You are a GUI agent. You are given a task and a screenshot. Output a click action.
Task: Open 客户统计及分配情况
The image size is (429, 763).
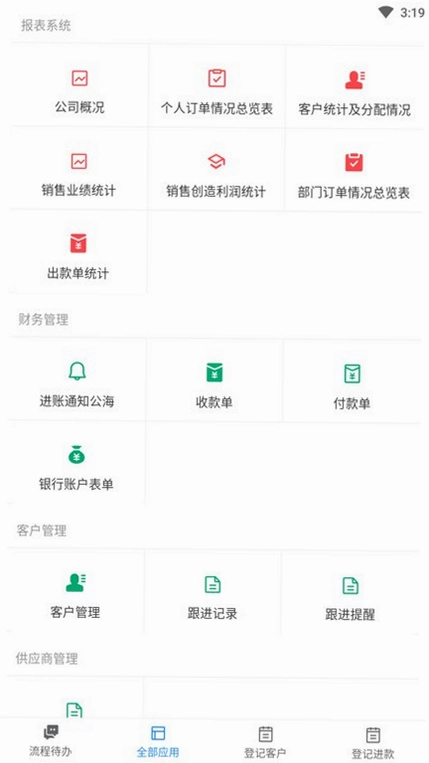[354, 88]
